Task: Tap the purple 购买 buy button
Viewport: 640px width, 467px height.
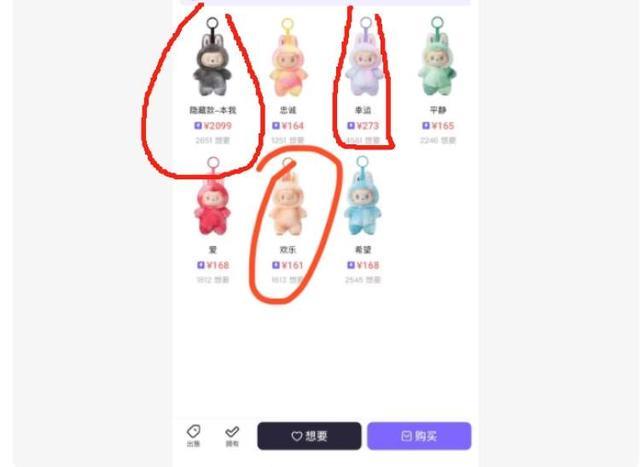Action: (418, 436)
